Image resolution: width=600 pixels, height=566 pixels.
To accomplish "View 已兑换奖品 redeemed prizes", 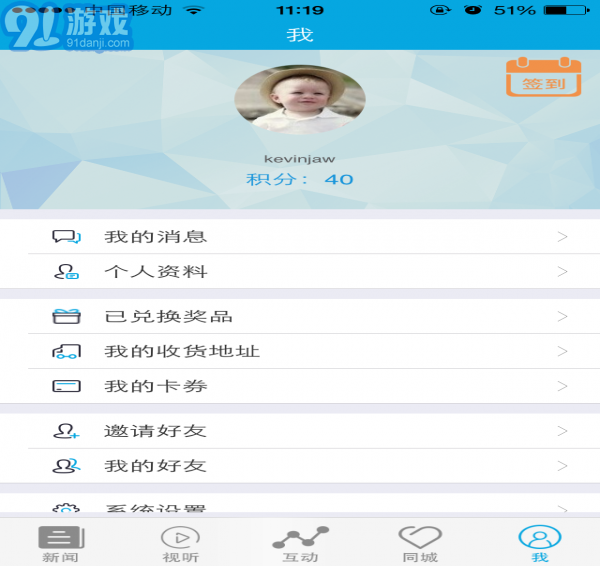I will click(300, 317).
